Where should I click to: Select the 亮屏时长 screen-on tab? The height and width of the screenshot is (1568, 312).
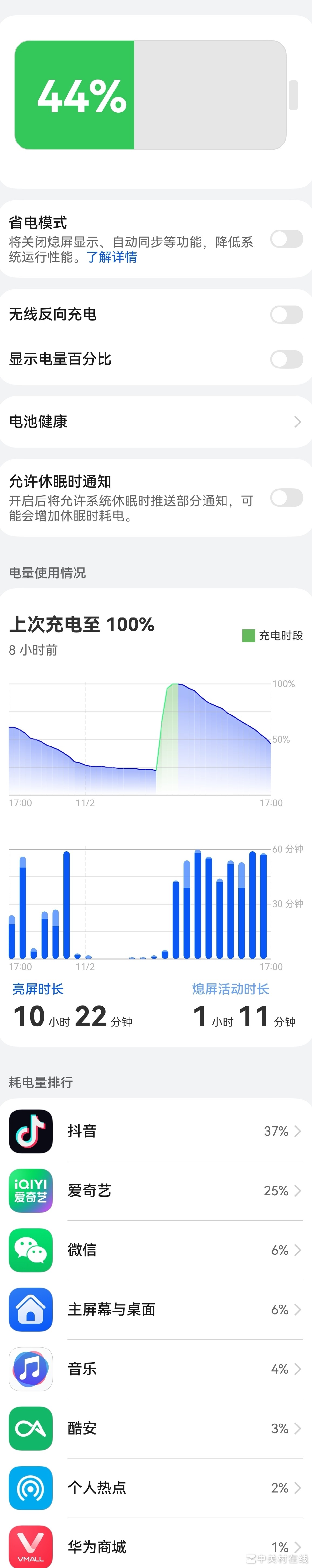38,989
